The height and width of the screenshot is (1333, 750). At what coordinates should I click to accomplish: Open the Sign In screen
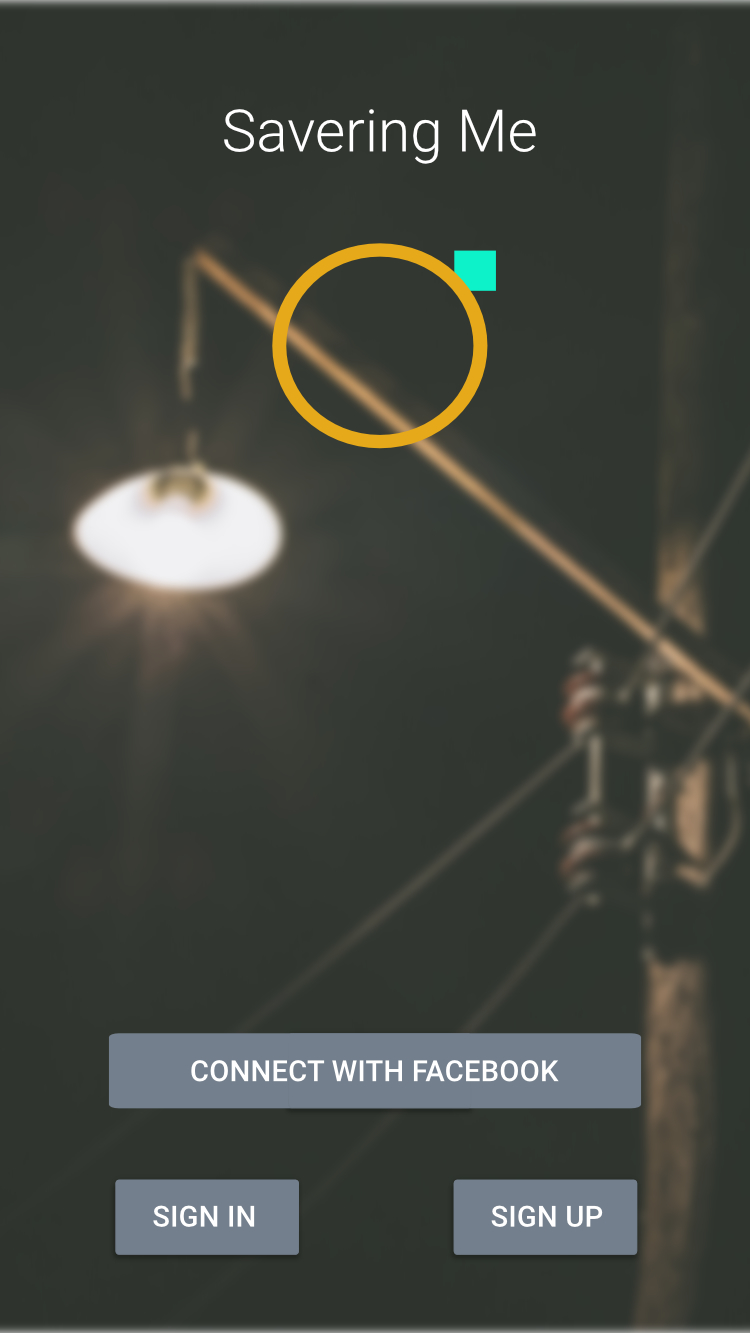click(x=207, y=1216)
